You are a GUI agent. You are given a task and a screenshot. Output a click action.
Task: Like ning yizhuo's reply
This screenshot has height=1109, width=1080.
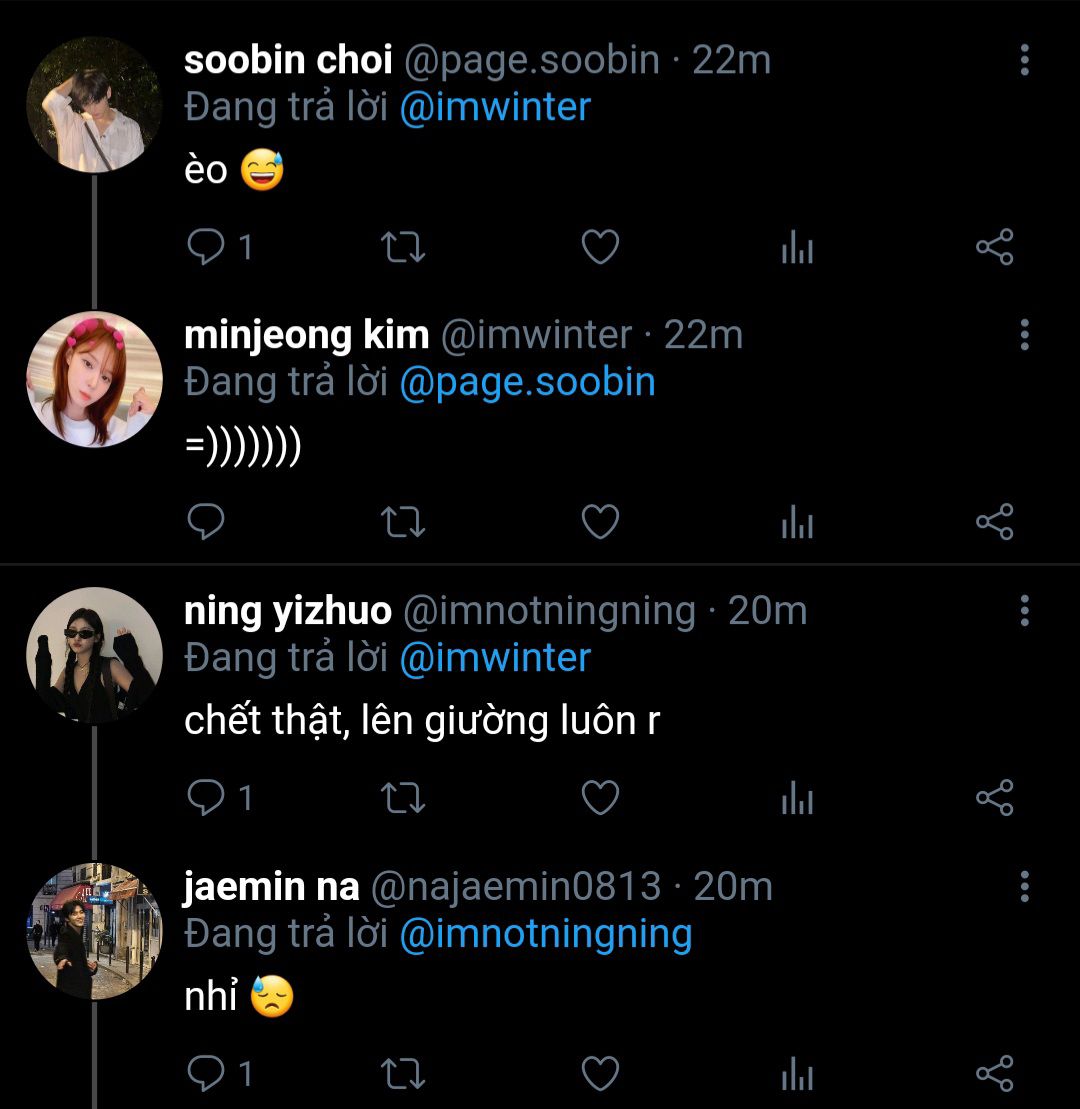pyautogui.click(x=600, y=798)
